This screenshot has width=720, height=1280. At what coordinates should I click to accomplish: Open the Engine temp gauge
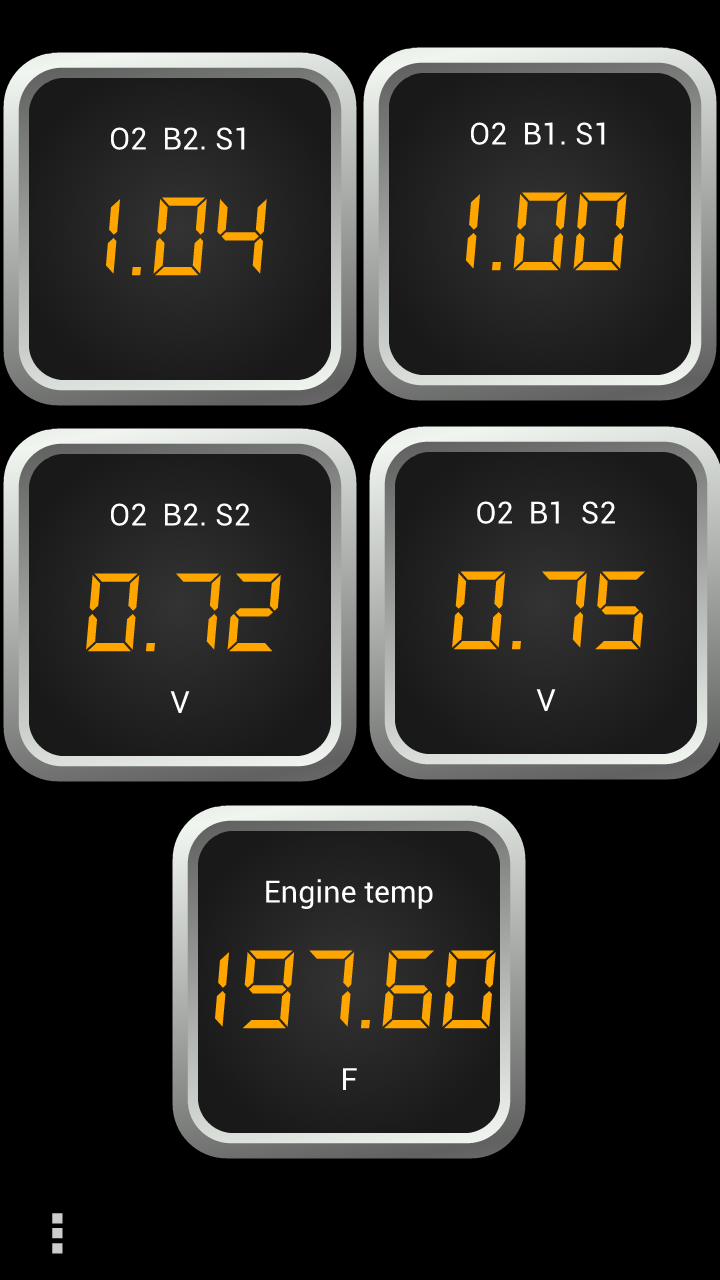click(x=349, y=982)
